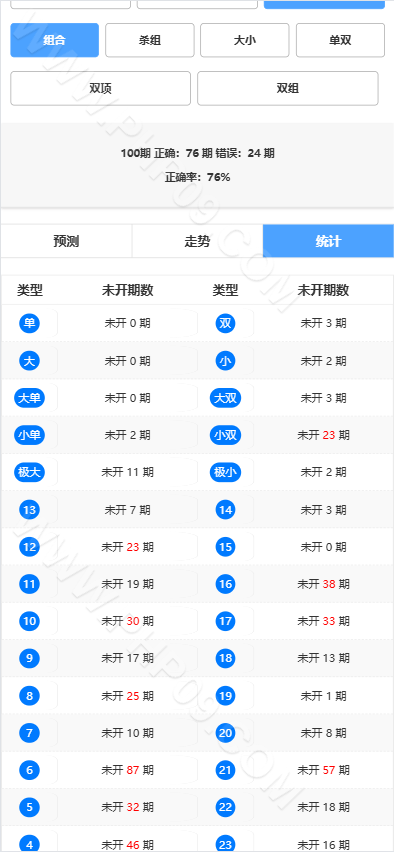View the 统计 tab
394x852 pixels.
click(x=328, y=241)
